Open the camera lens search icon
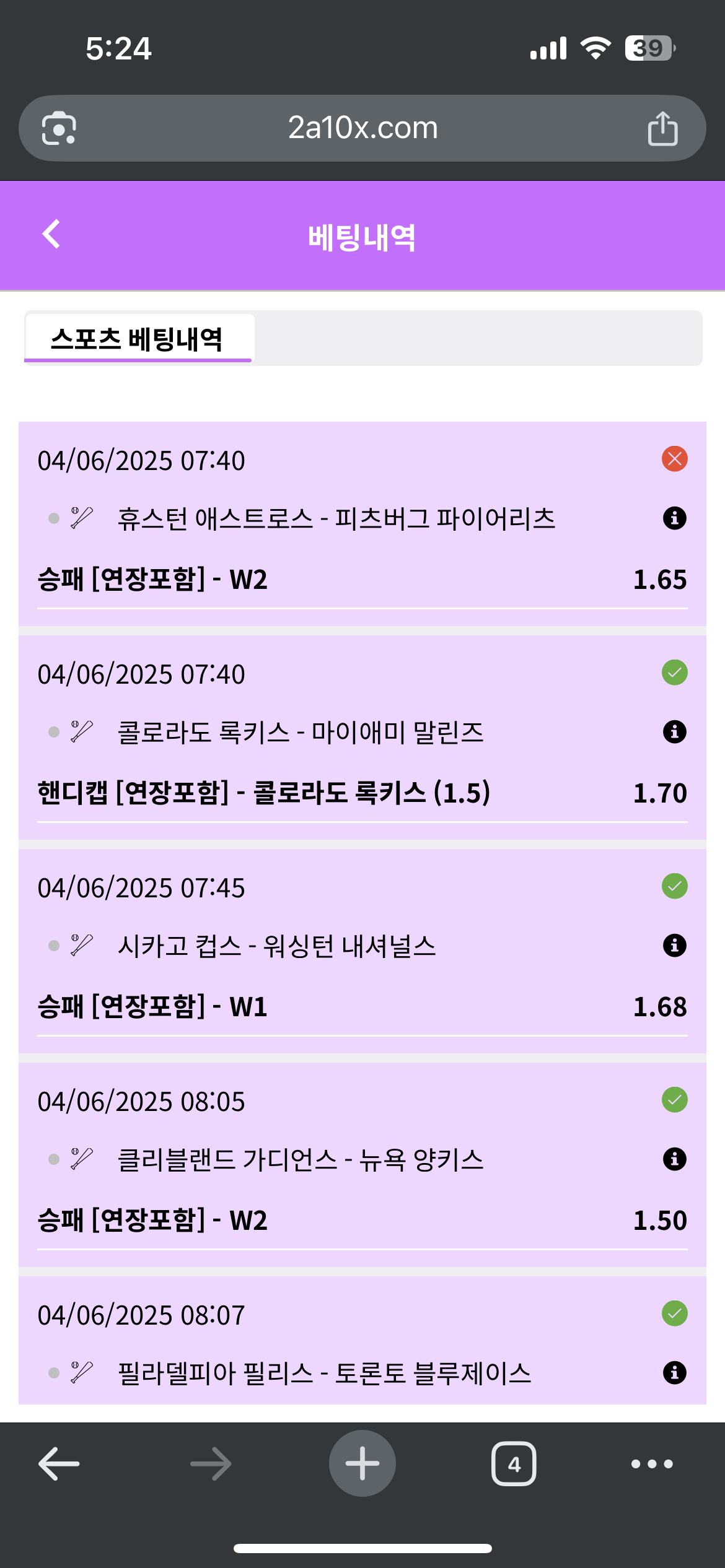Screen dimensions: 725x1568 [x=59, y=128]
